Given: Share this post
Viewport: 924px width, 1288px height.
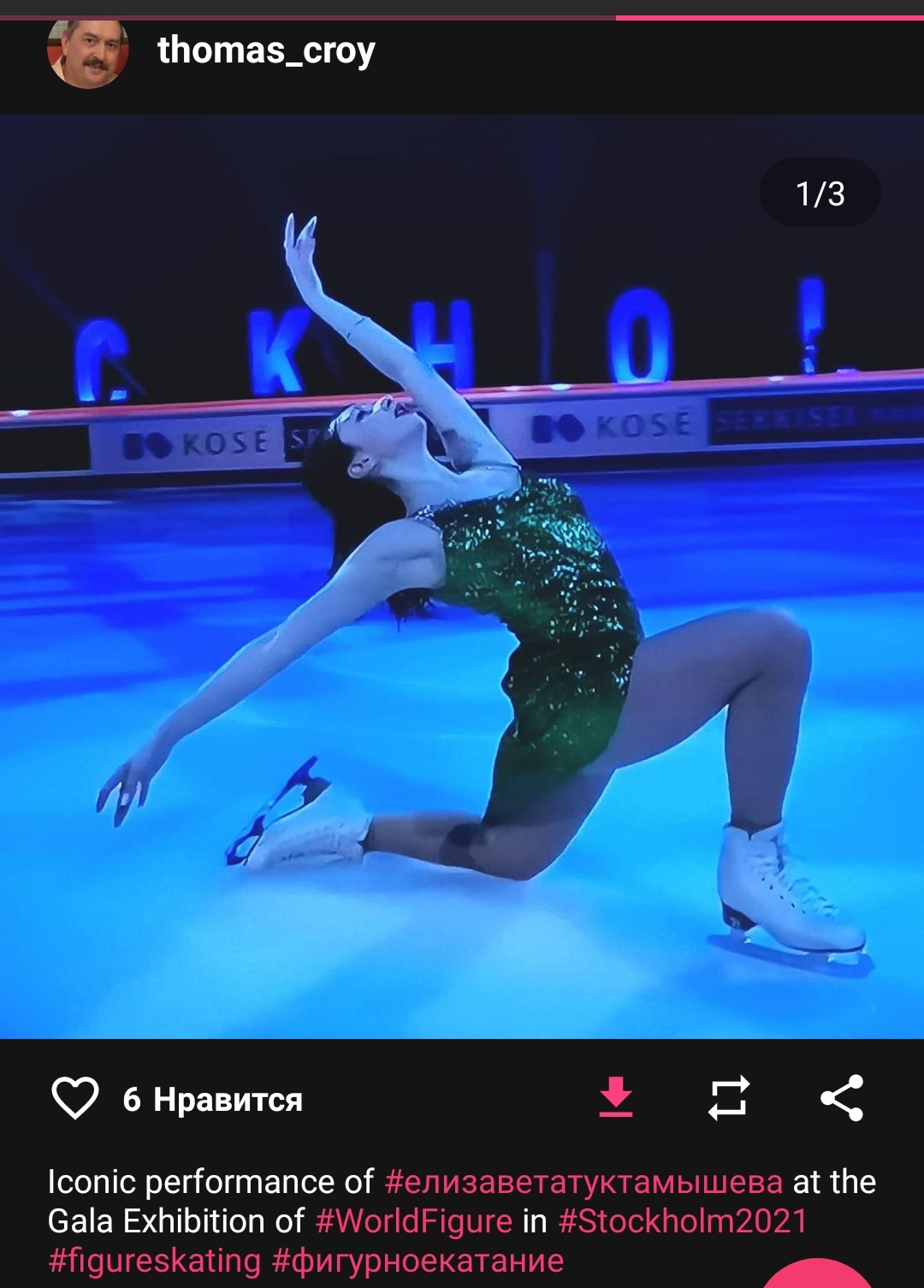Looking at the screenshot, I should [x=842, y=1098].
